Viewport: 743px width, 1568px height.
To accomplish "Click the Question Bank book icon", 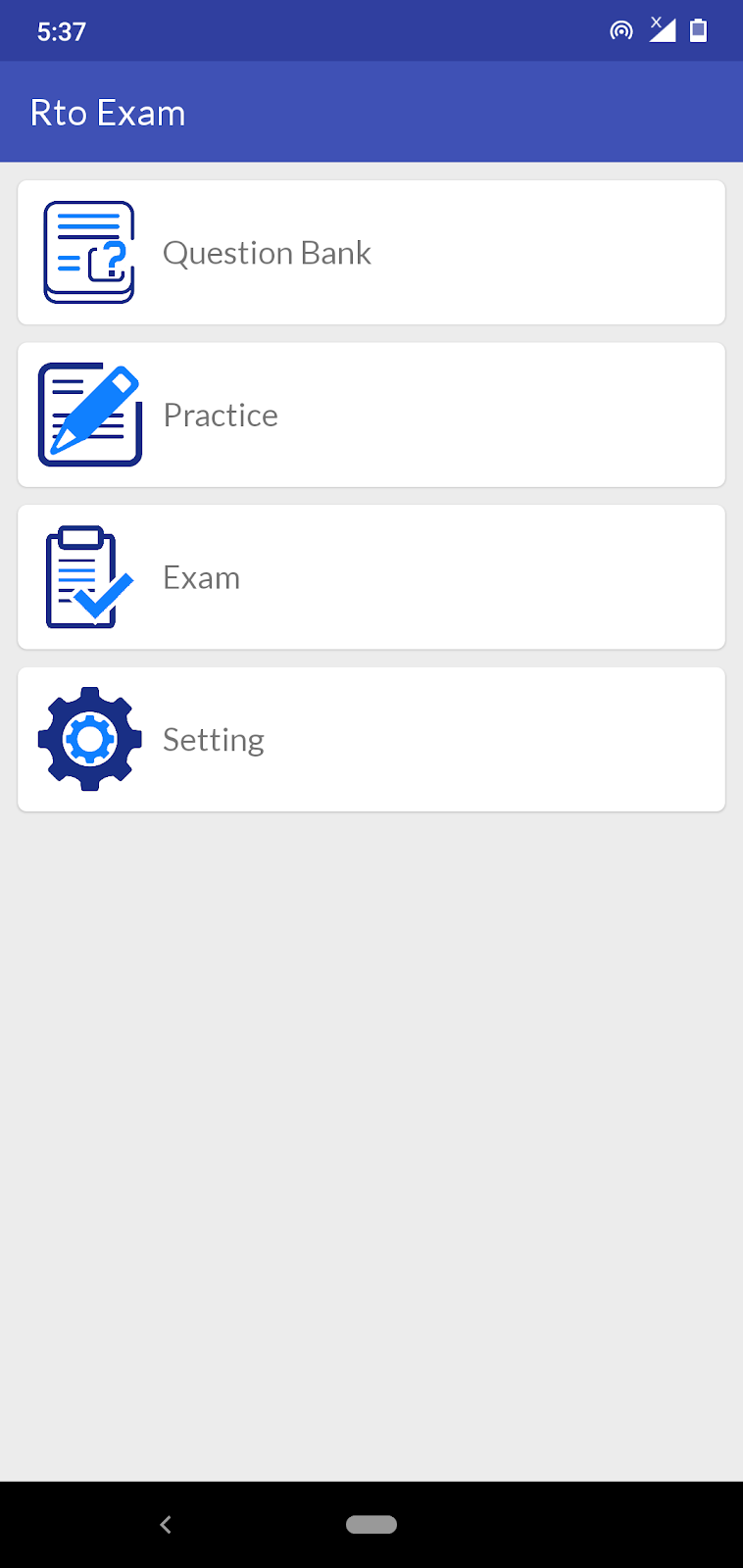I will coord(89,252).
